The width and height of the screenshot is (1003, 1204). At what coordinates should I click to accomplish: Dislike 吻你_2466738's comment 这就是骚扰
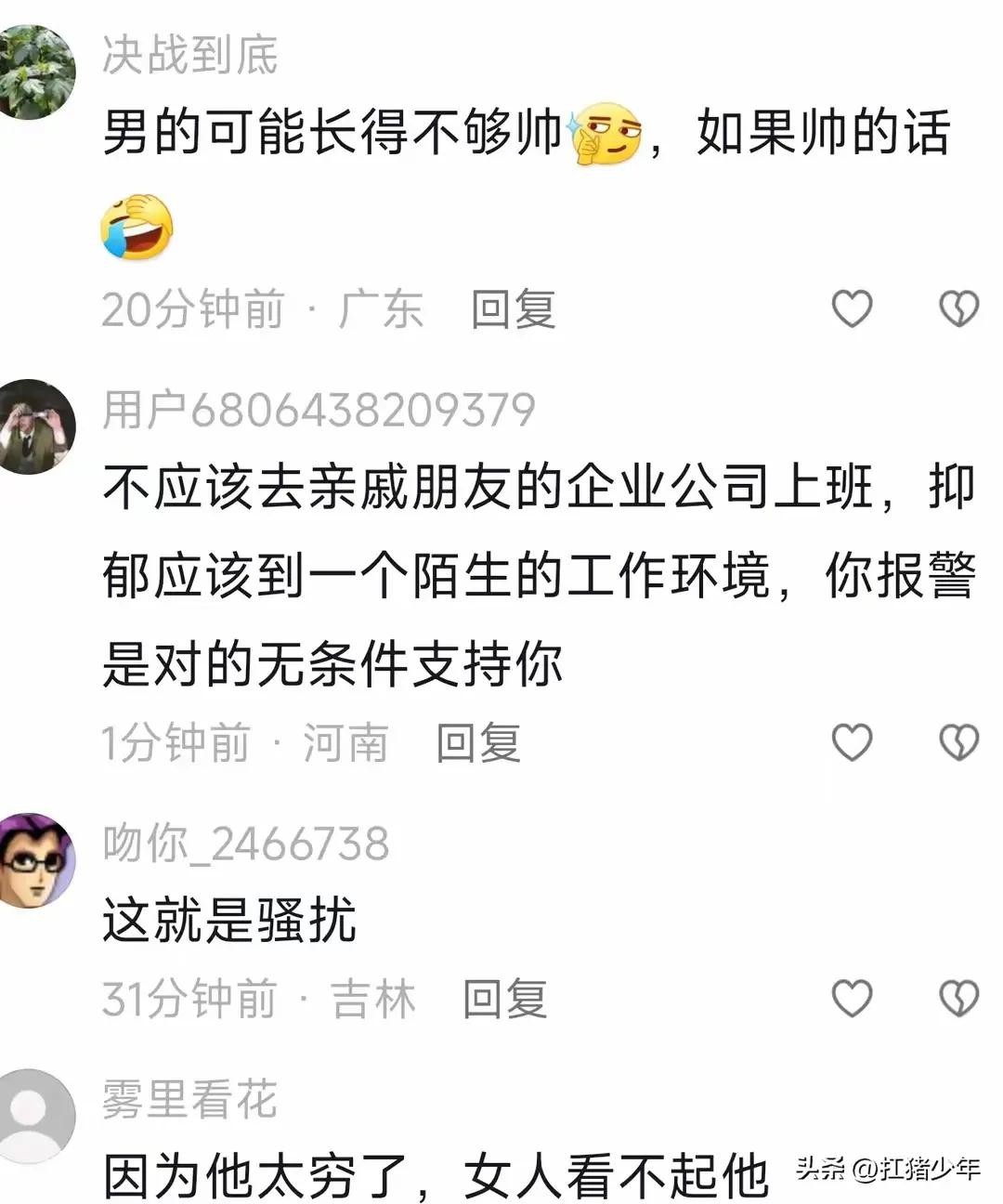[x=958, y=999]
